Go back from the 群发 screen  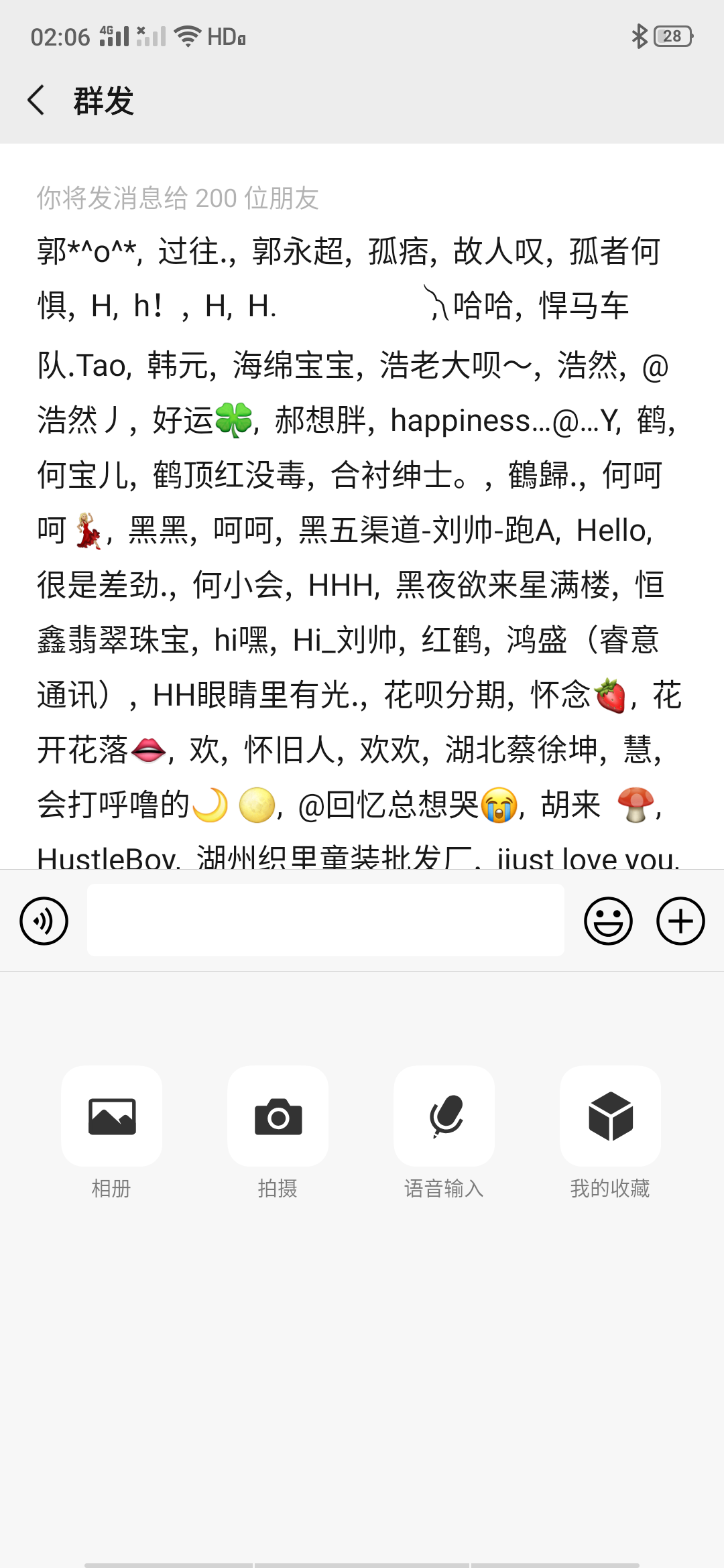click(x=37, y=101)
